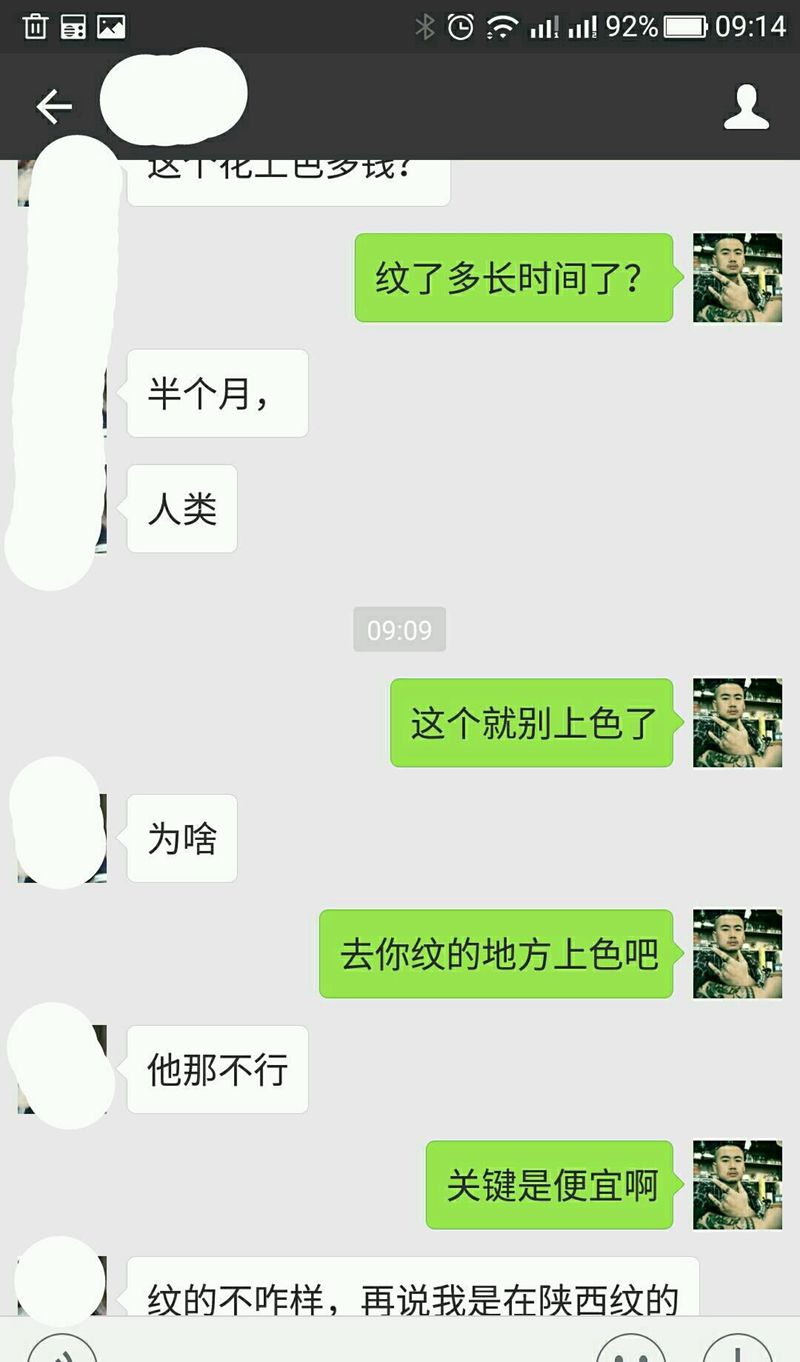The image size is (800, 1362).
Task: Open the sender avatar next to 这个就别上色了
Action: click(x=737, y=723)
